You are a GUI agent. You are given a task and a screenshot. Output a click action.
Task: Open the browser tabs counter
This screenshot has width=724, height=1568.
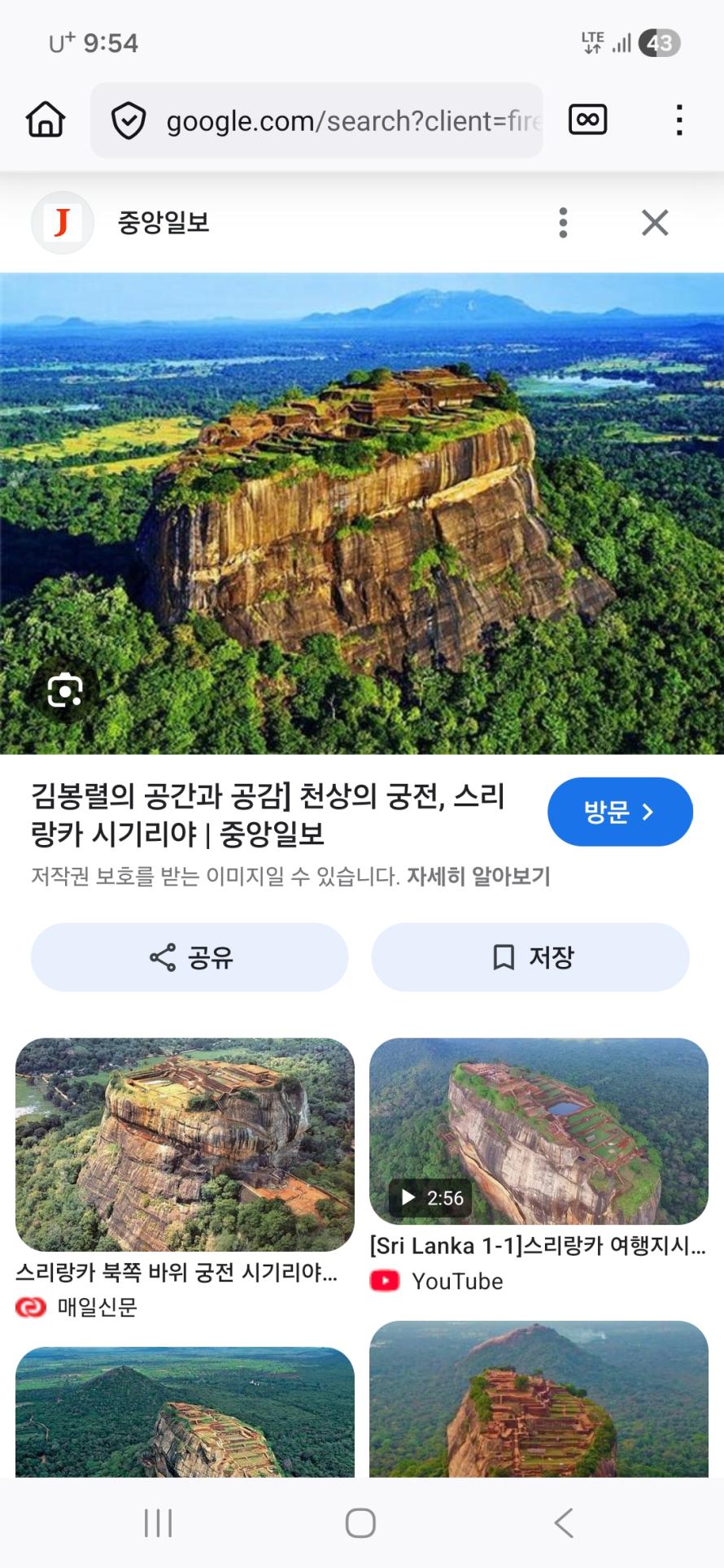click(587, 120)
